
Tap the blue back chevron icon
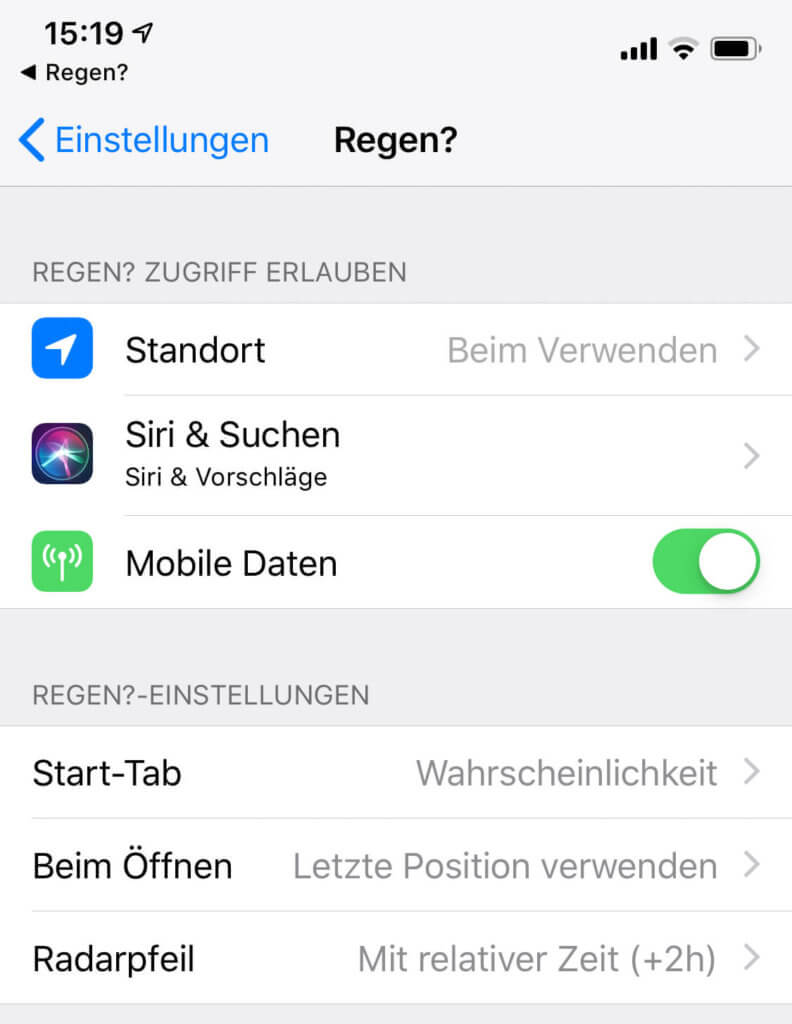pos(30,140)
